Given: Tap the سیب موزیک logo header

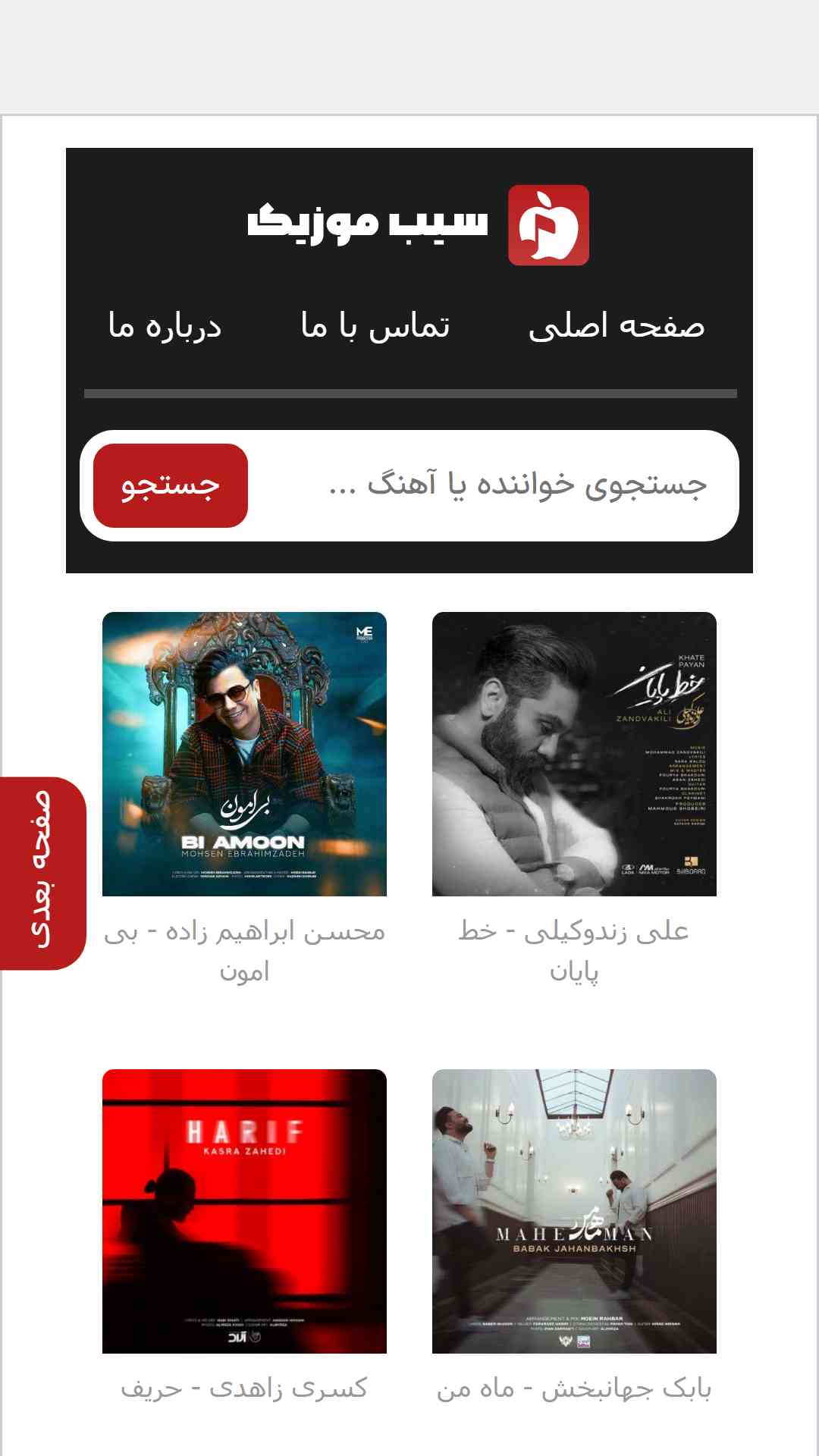Looking at the screenshot, I should point(418,224).
